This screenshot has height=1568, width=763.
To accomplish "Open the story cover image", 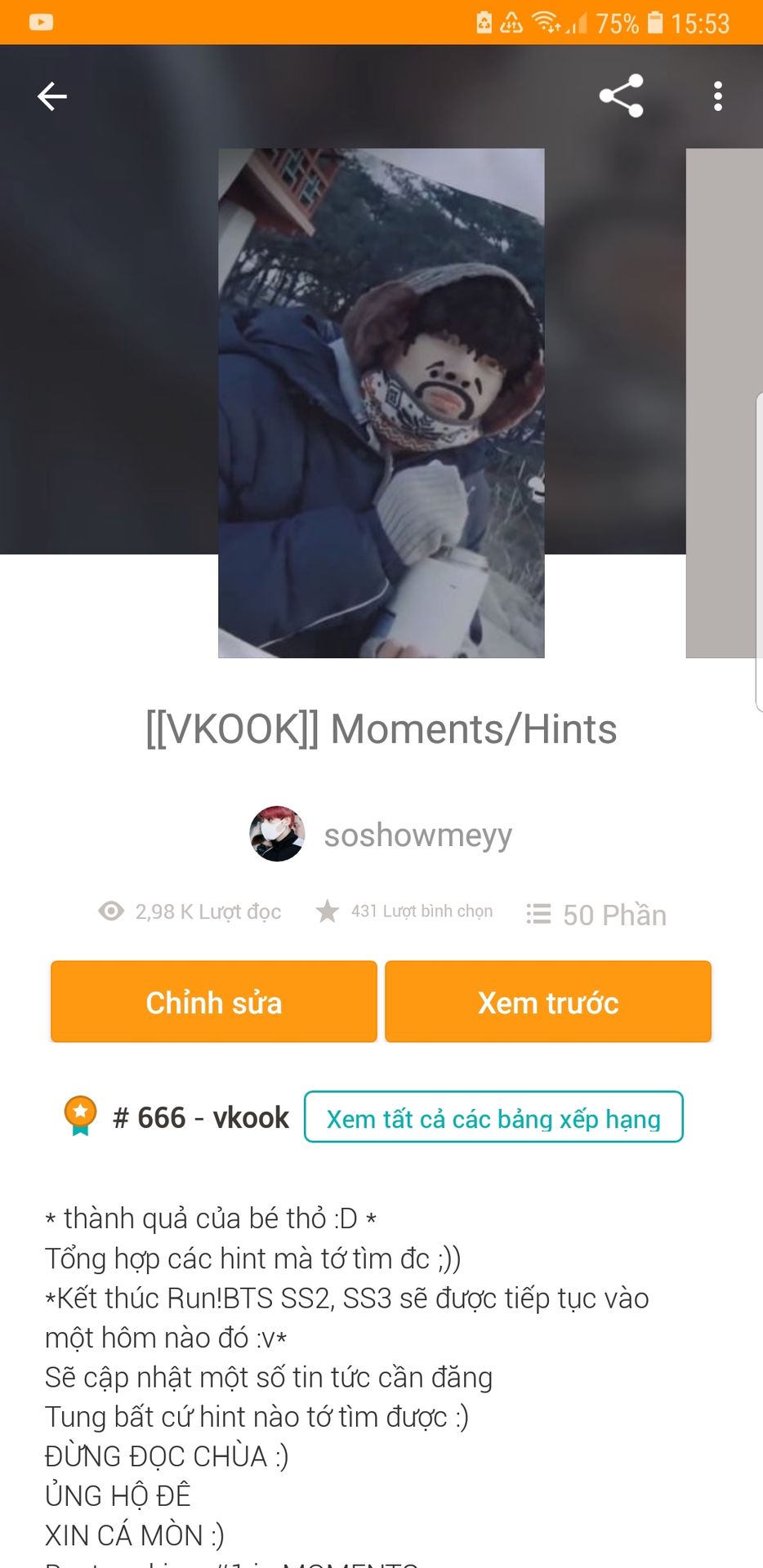I will [x=381, y=403].
